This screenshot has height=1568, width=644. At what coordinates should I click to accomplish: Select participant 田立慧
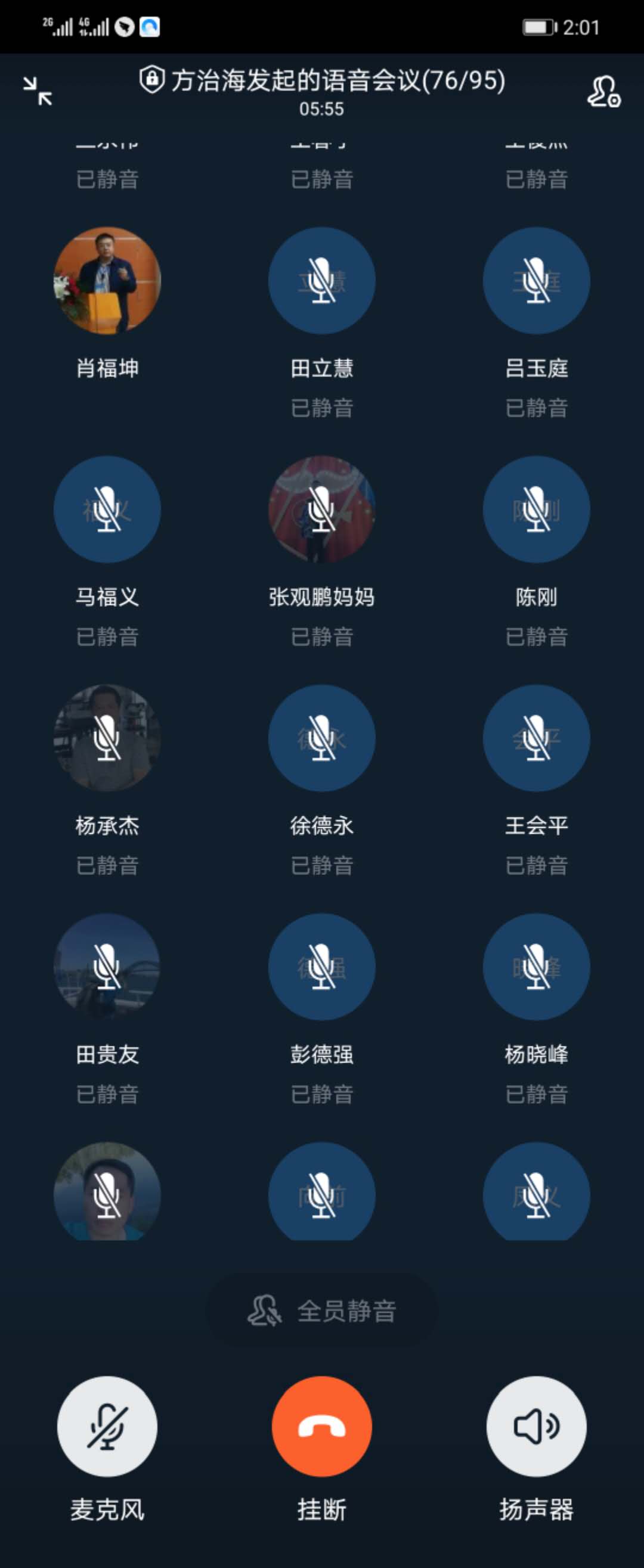pyautogui.click(x=321, y=281)
